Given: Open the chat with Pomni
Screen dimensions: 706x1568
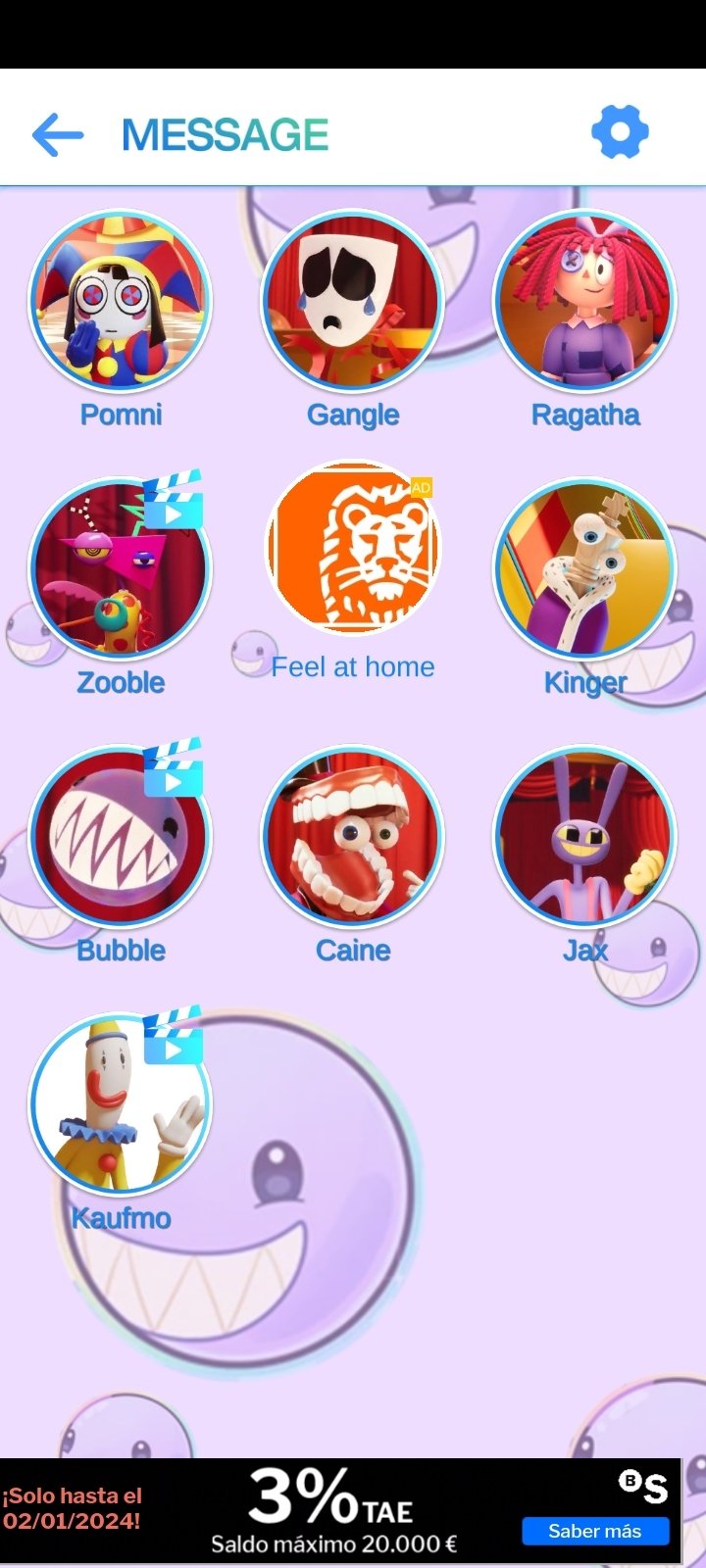Looking at the screenshot, I should pyautogui.click(x=120, y=300).
